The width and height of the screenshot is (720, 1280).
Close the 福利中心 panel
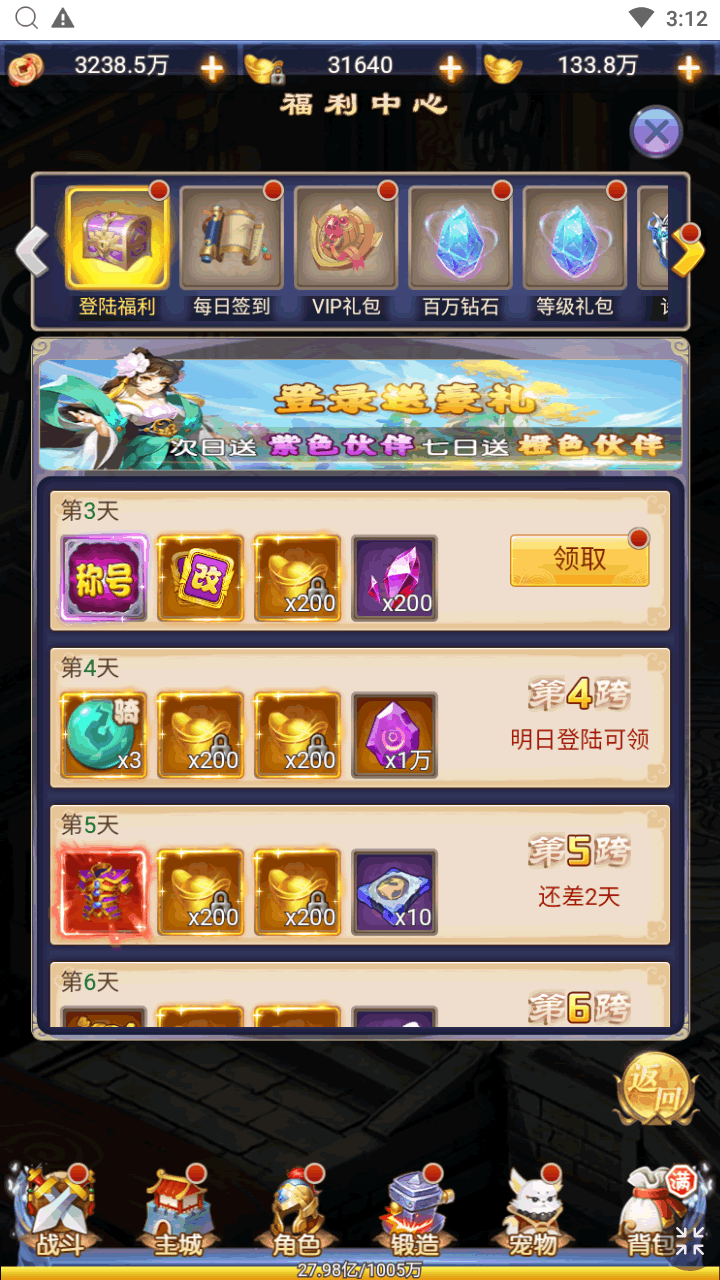pyautogui.click(x=656, y=132)
